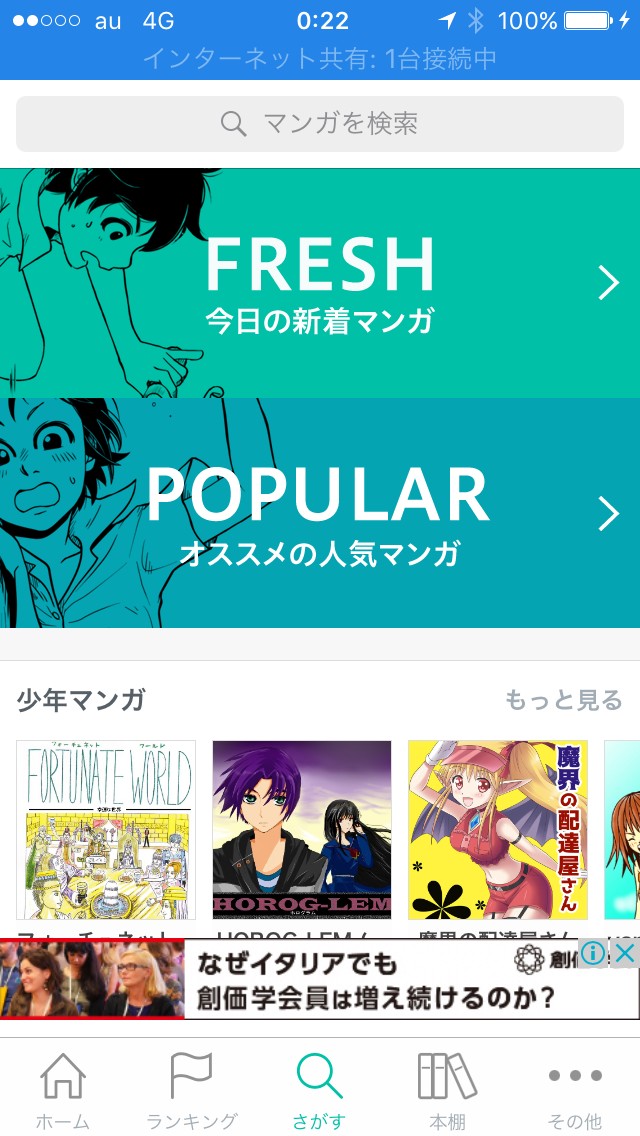Select the さがす tab

pos(320,1090)
